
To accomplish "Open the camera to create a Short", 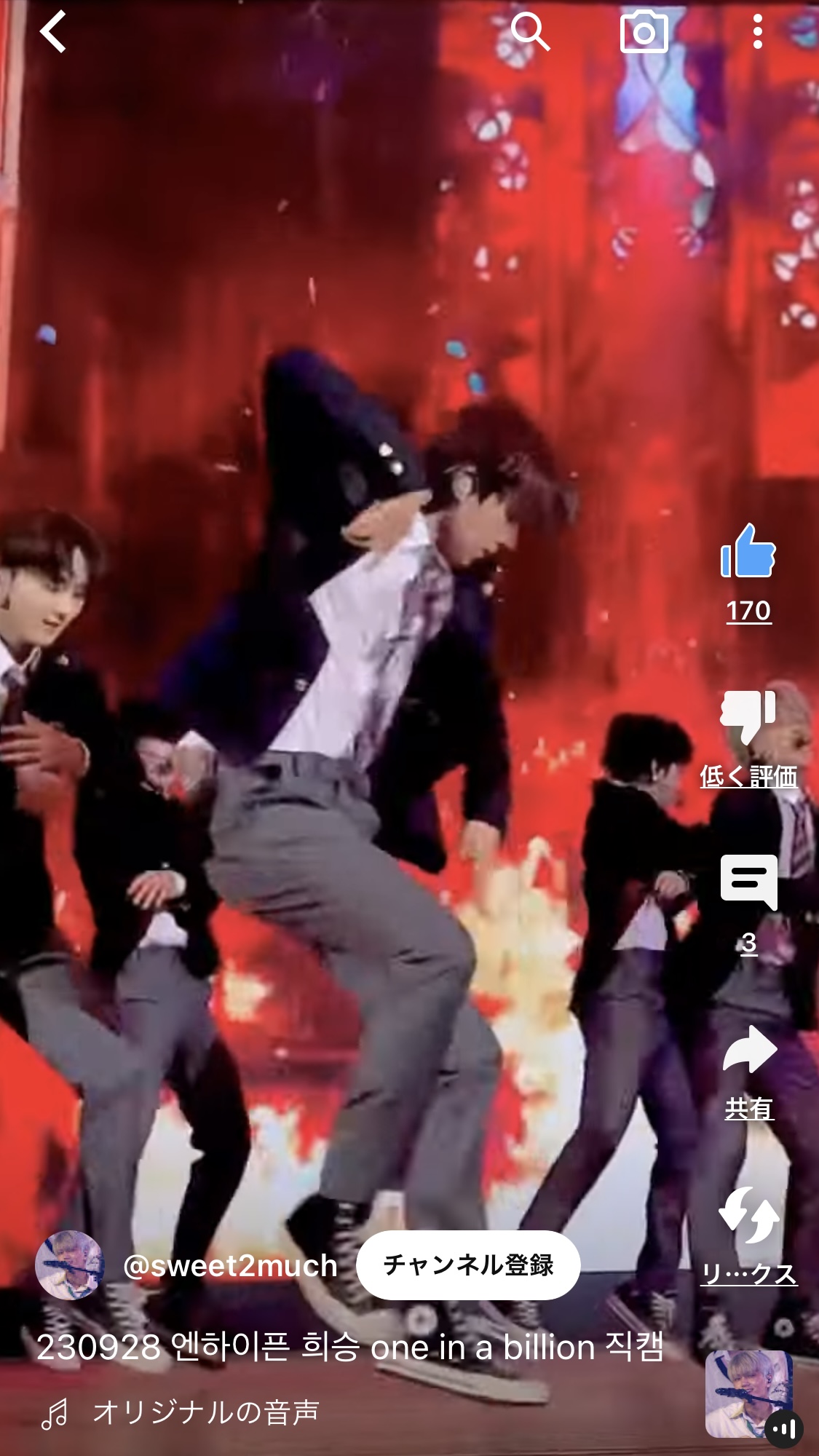I will (644, 32).
